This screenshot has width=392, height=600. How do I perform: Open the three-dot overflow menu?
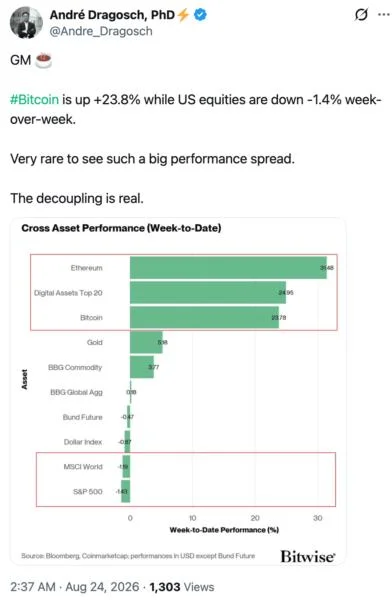(x=384, y=15)
